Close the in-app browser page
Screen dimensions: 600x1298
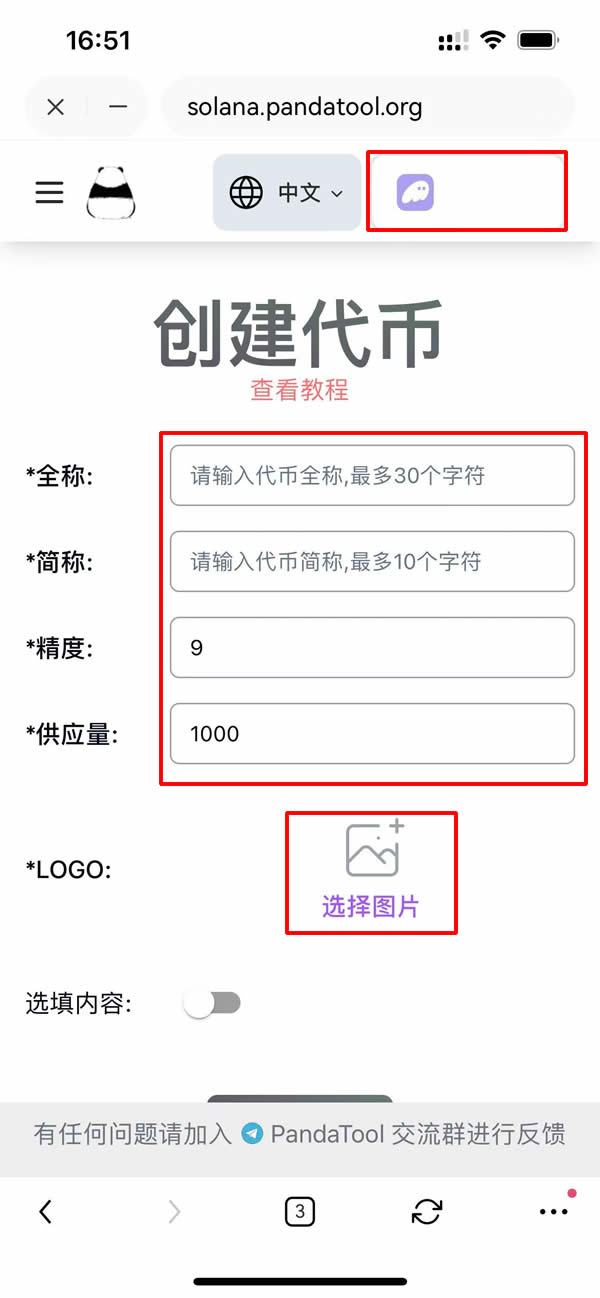point(56,107)
